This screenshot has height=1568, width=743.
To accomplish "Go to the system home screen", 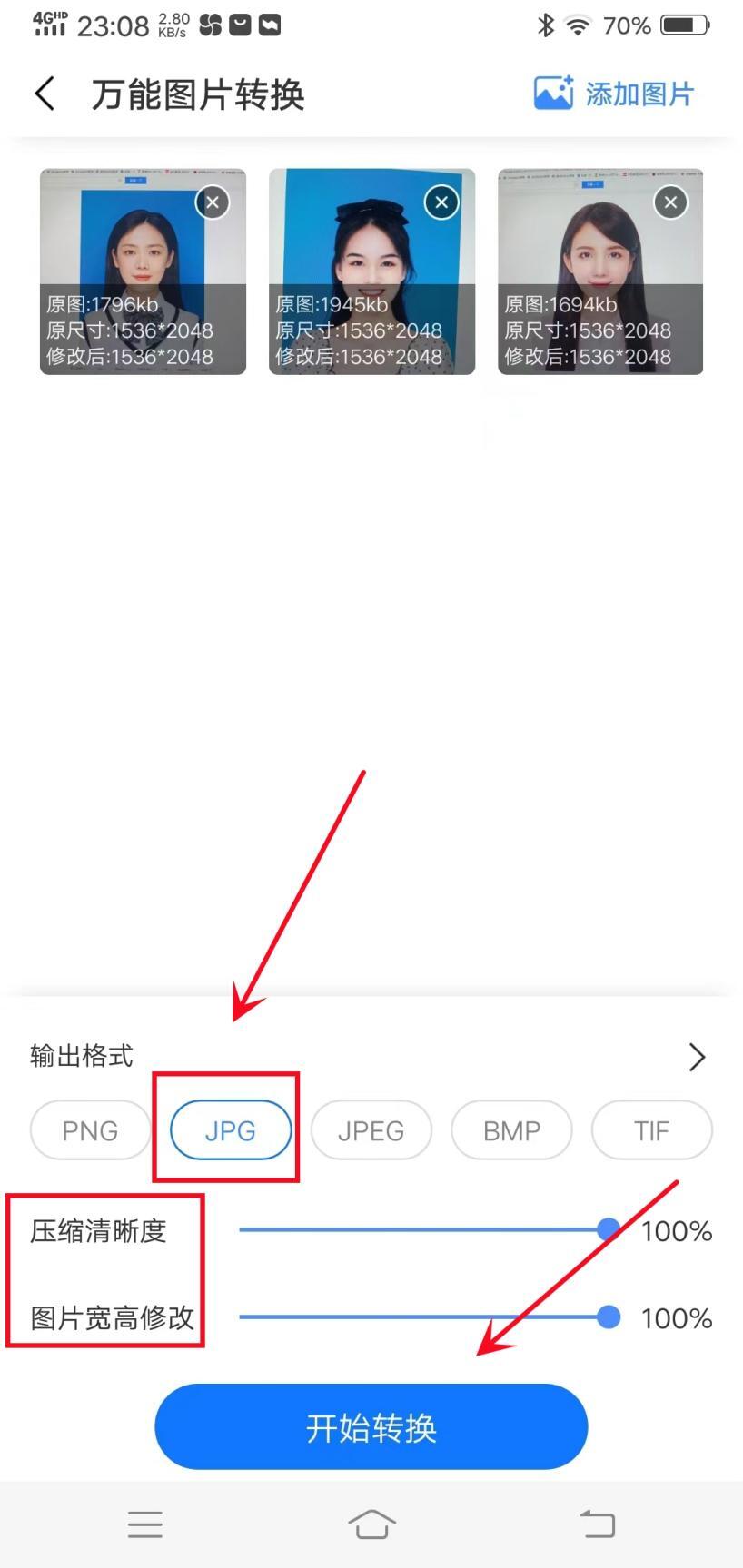I will 371,1524.
